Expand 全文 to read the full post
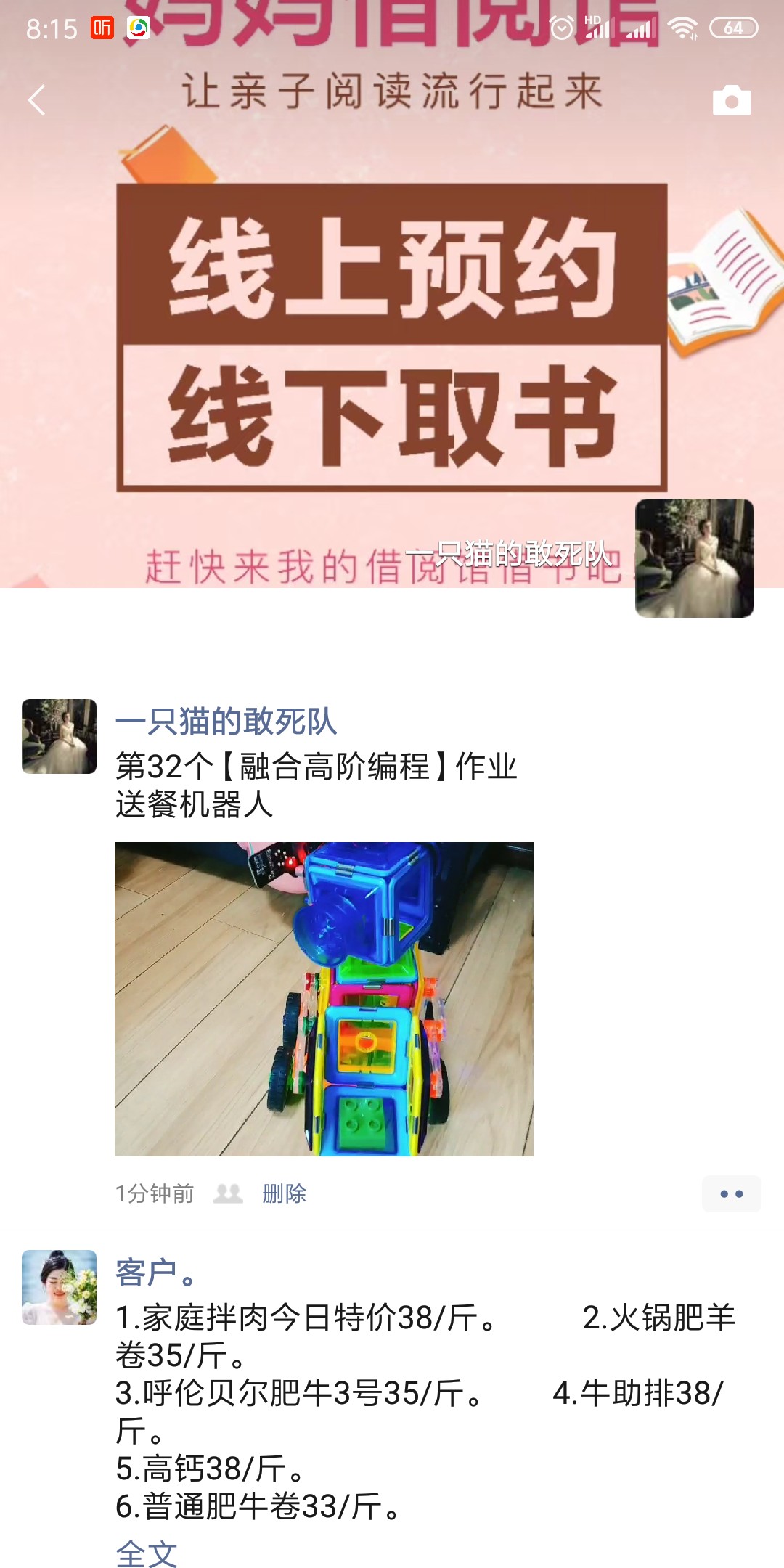This screenshot has height=1568, width=784. tap(147, 1553)
